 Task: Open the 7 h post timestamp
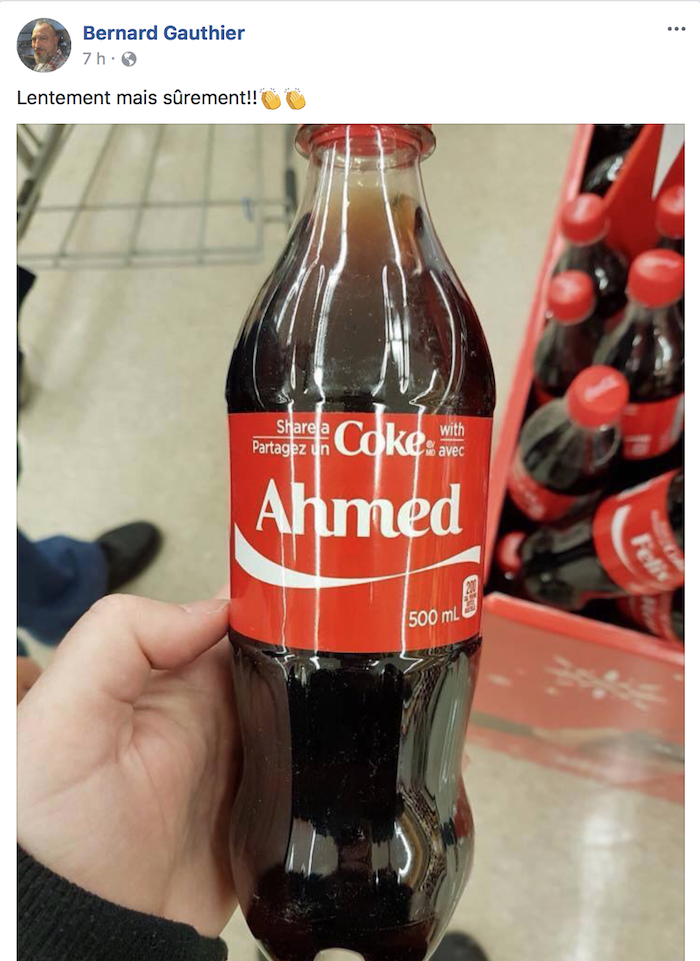pos(94,59)
